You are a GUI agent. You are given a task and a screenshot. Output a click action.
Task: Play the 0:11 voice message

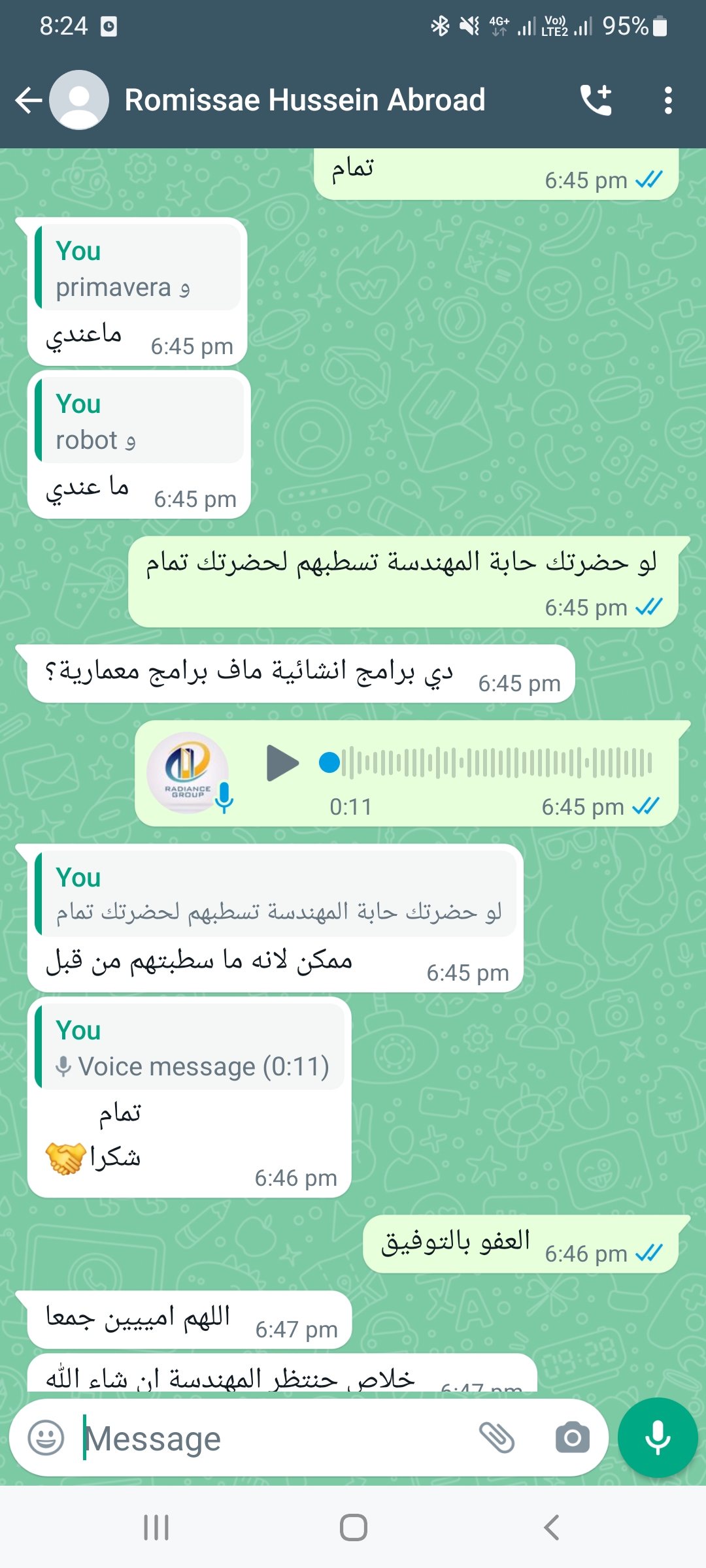[x=282, y=763]
